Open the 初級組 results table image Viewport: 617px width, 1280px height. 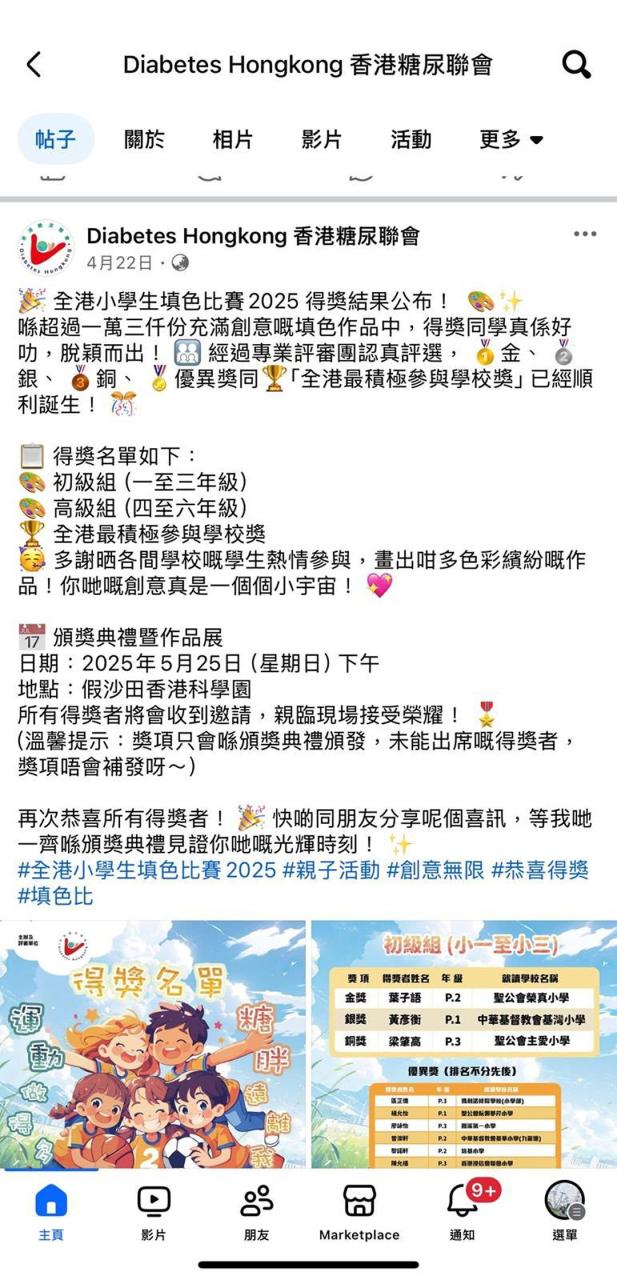tap(464, 1044)
